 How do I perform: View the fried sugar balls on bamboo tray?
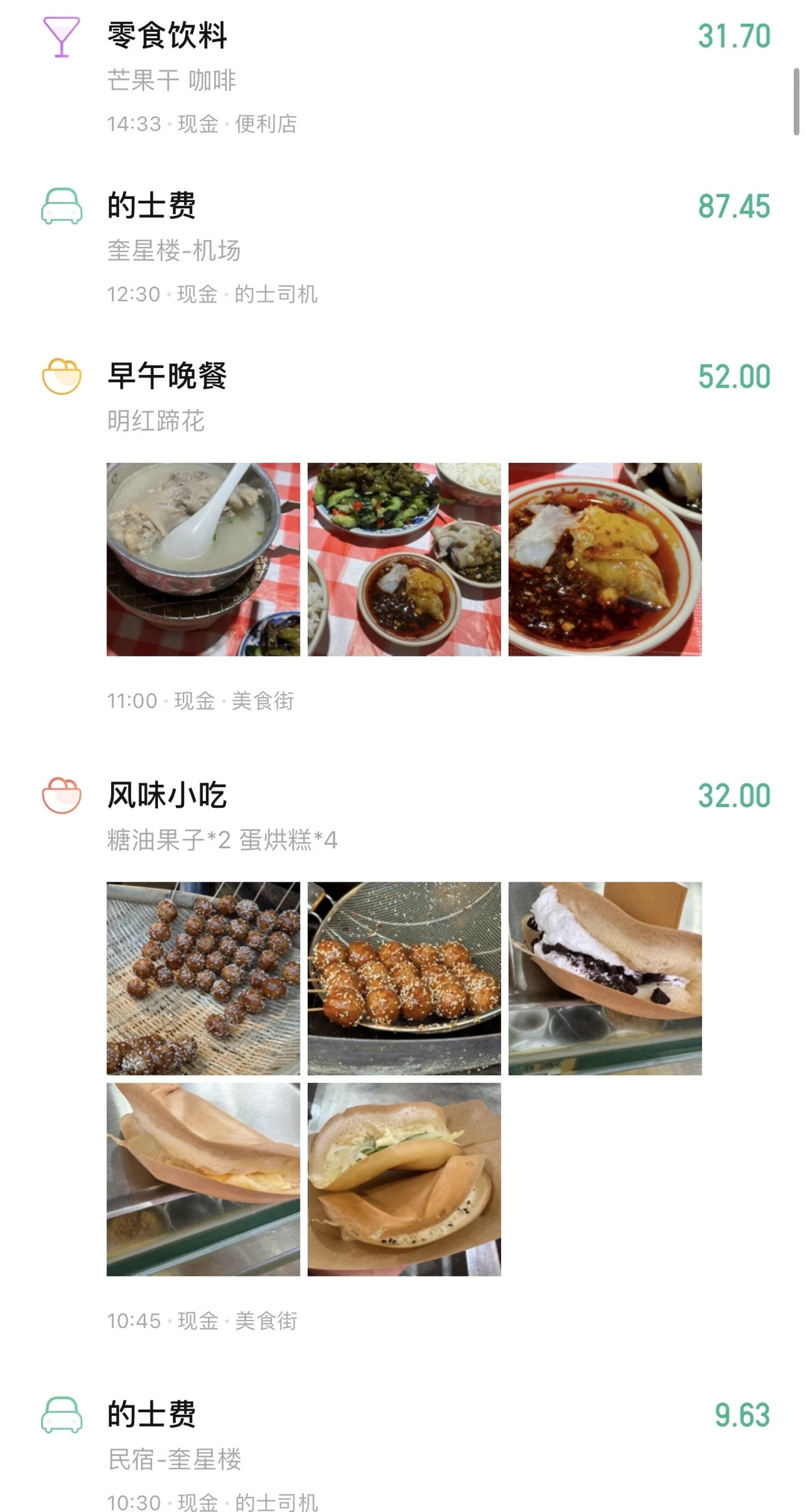click(203, 978)
